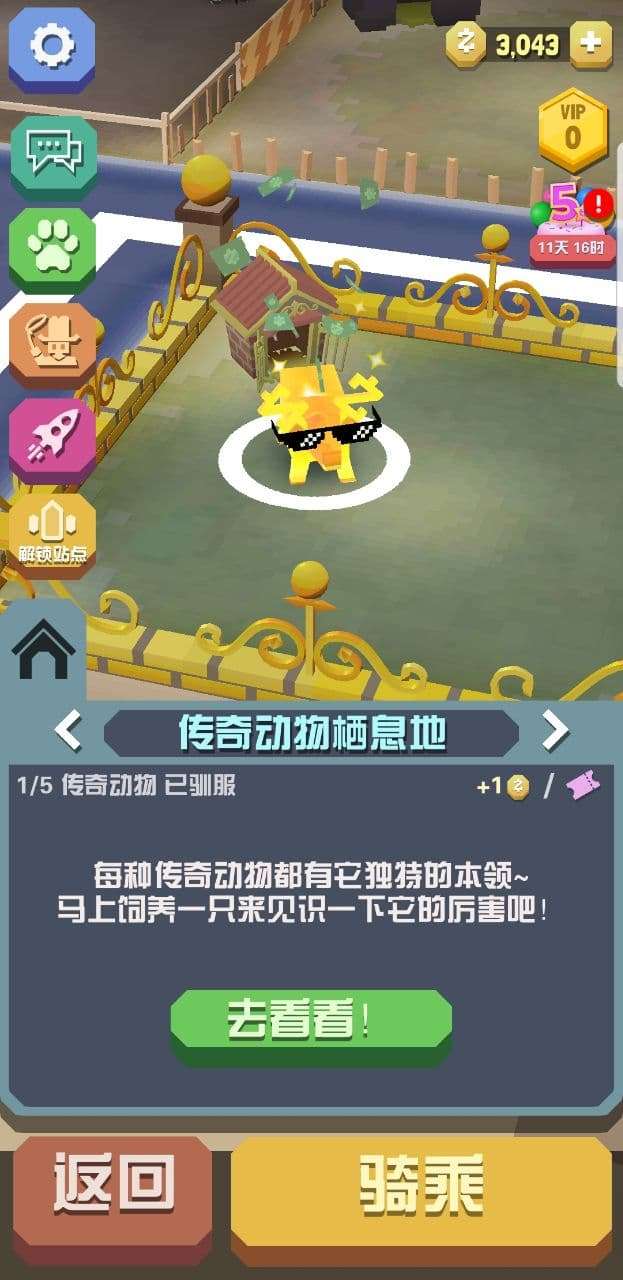Go to next habitat with right arrow

point(555,732)
